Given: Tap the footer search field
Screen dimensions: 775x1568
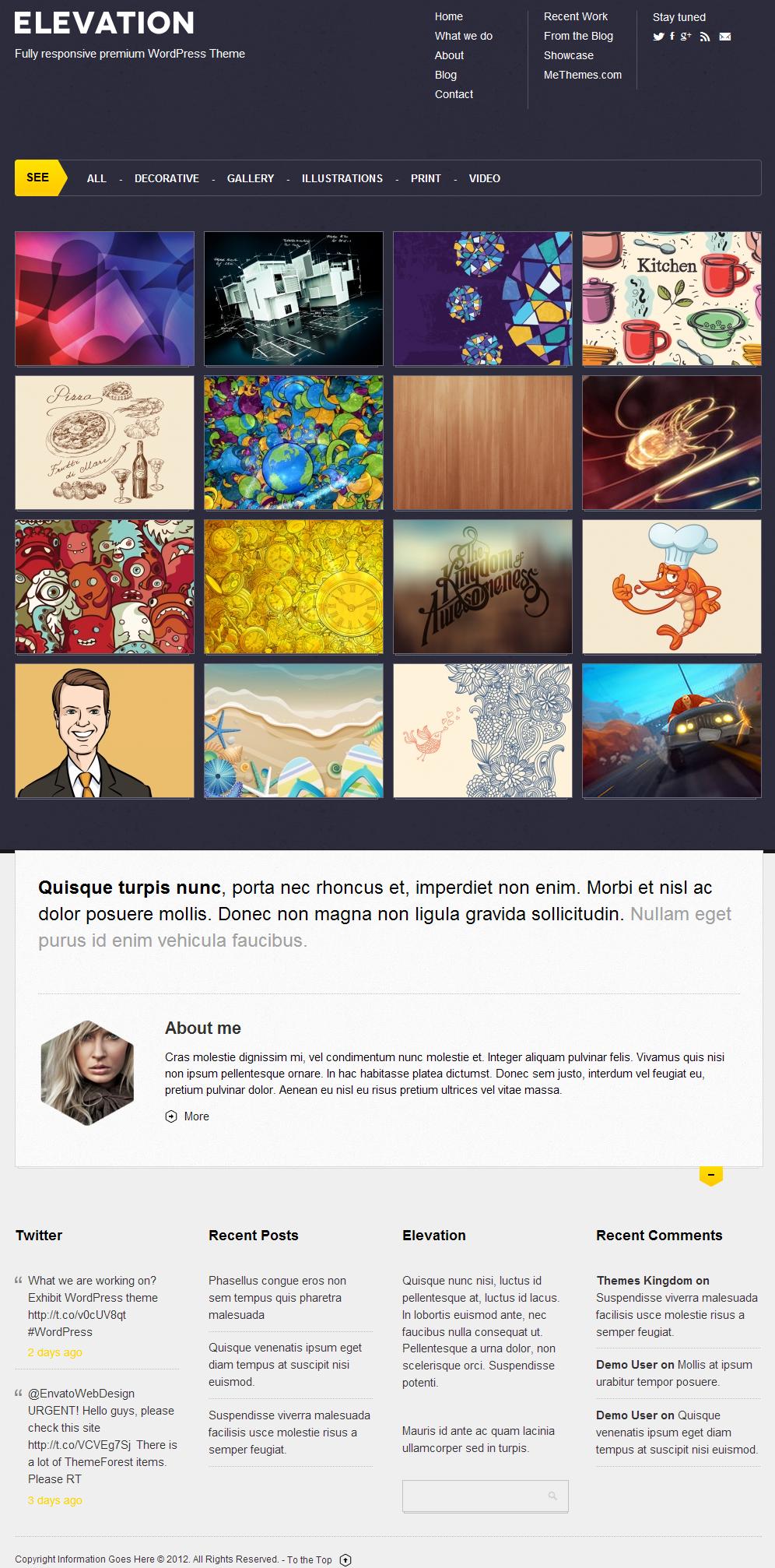Looking at the screenshot, I should click(x=485, y=1496).
